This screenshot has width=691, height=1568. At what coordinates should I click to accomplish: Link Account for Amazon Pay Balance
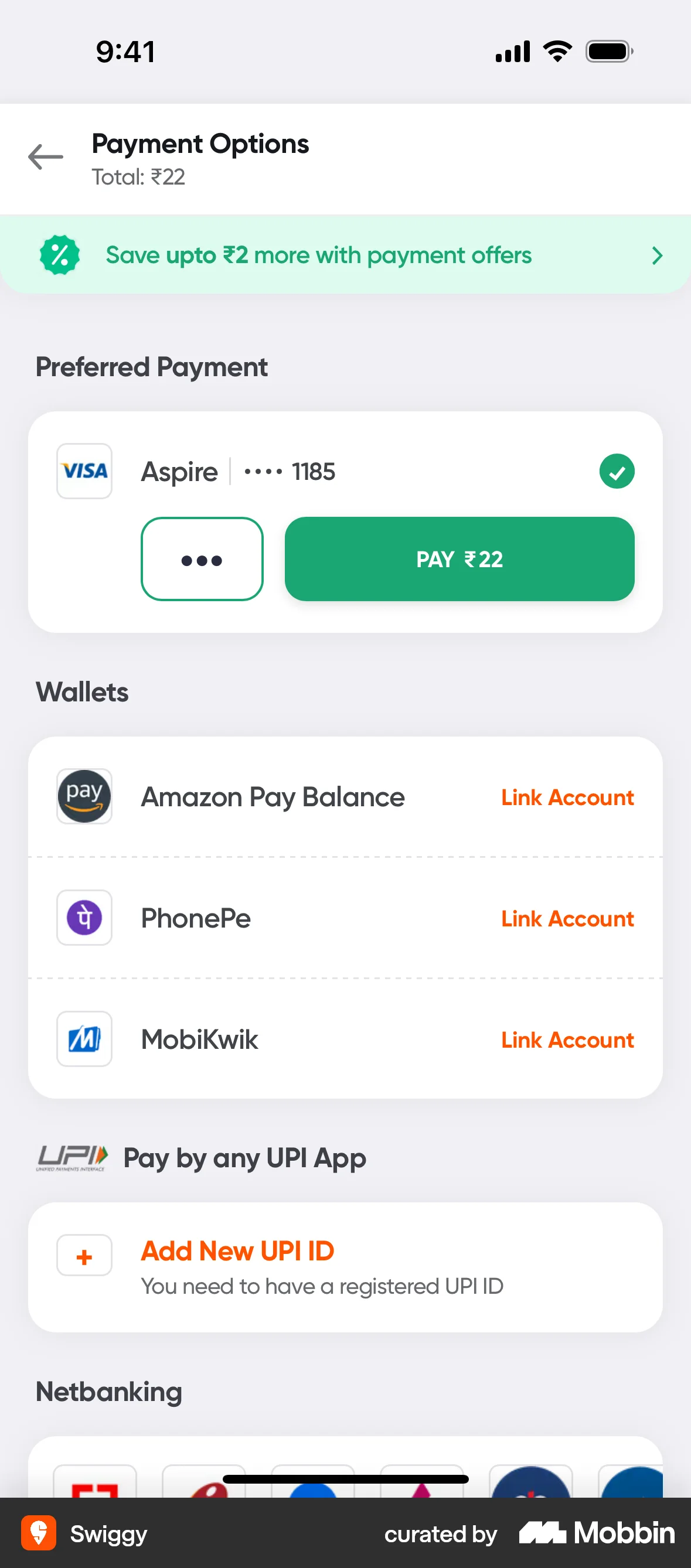(x=567, y=797)
